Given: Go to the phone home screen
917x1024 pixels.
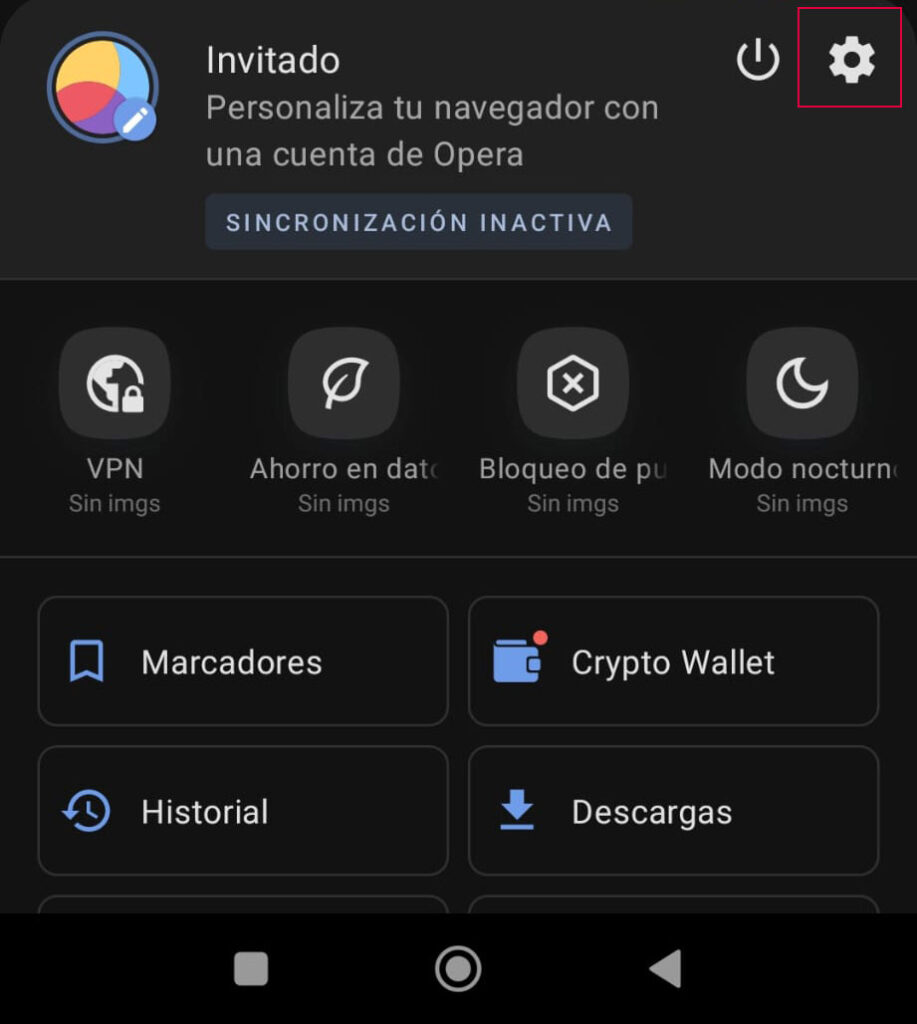Looking at the screenshot, I should 458,968.
